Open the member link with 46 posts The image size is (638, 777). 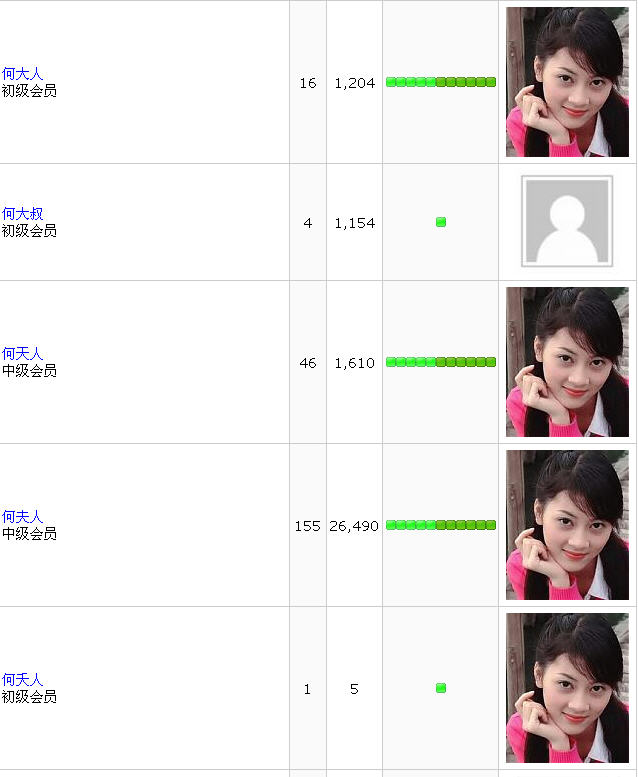22,354
